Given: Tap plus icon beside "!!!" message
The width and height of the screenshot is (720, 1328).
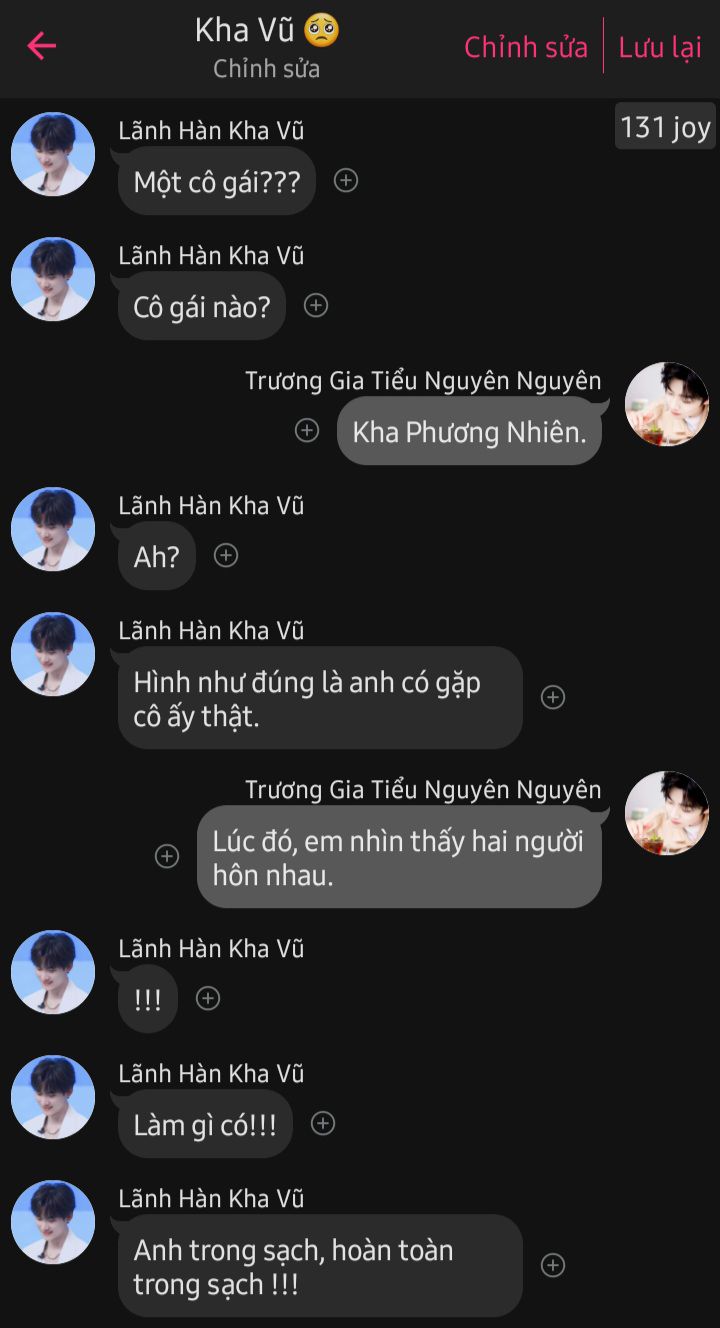Looking at the screenshot, I should click(x=208, y=998).
